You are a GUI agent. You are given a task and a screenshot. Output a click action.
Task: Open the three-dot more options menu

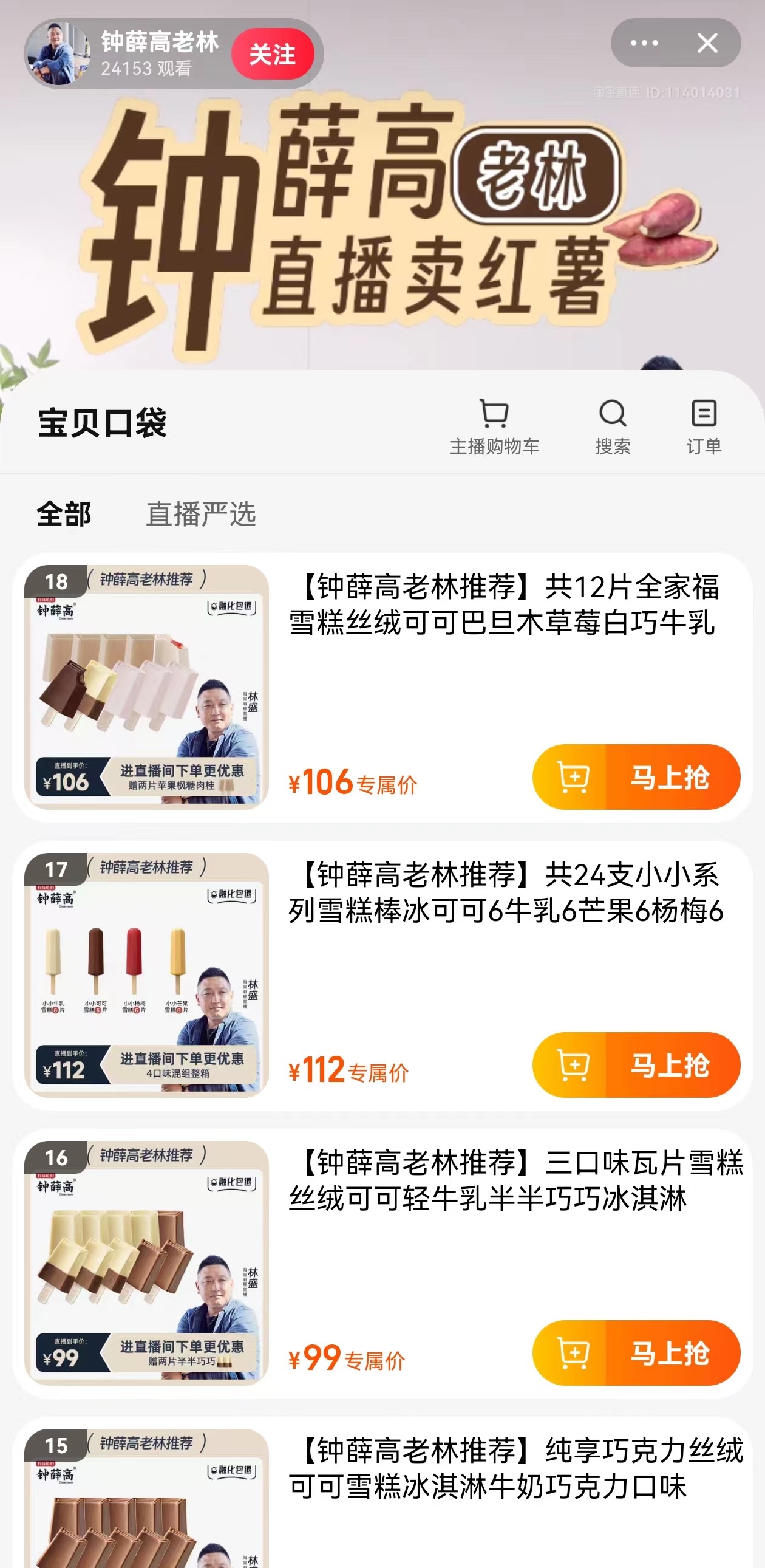pos(644,43)
